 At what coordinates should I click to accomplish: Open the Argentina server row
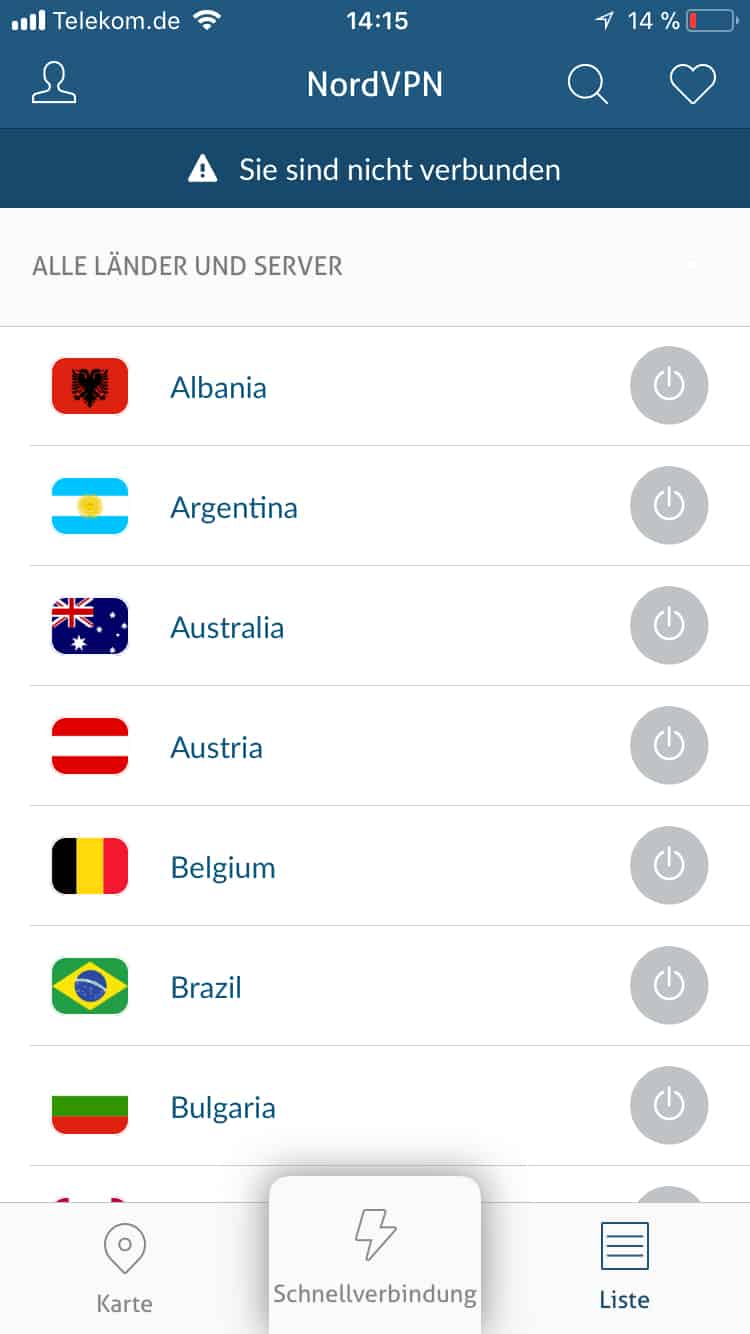(x=375, y=506)
